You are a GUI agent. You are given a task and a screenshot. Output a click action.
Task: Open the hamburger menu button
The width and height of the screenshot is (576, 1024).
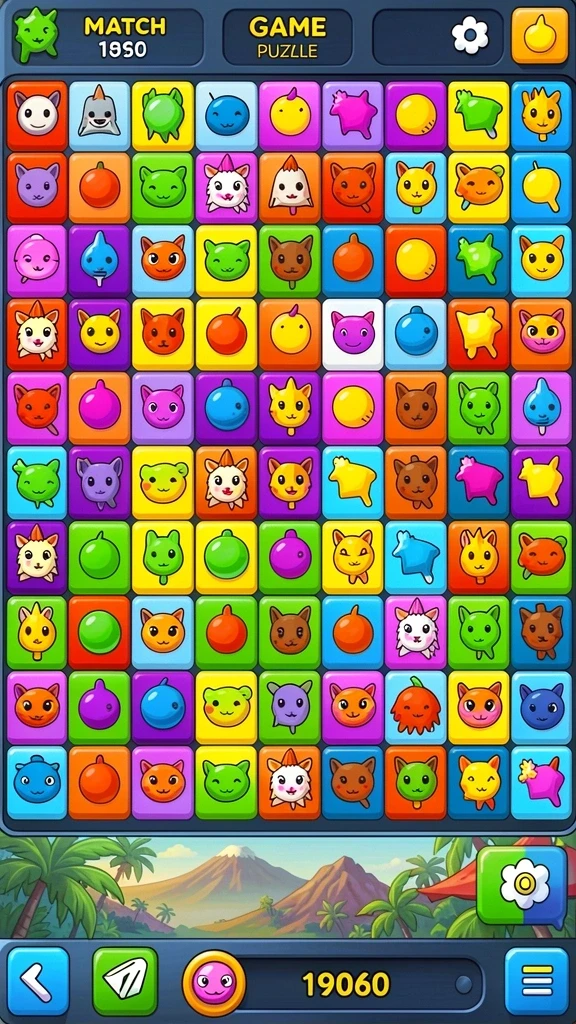(x=537, y=980)
